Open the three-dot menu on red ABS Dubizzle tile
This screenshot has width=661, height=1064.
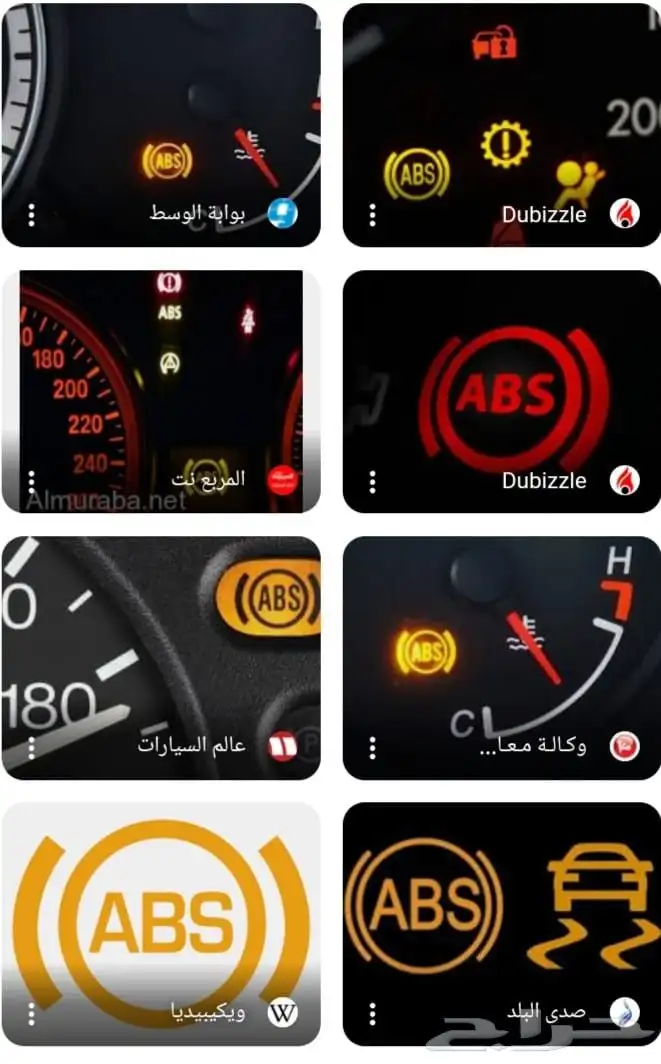coord(372,481)
